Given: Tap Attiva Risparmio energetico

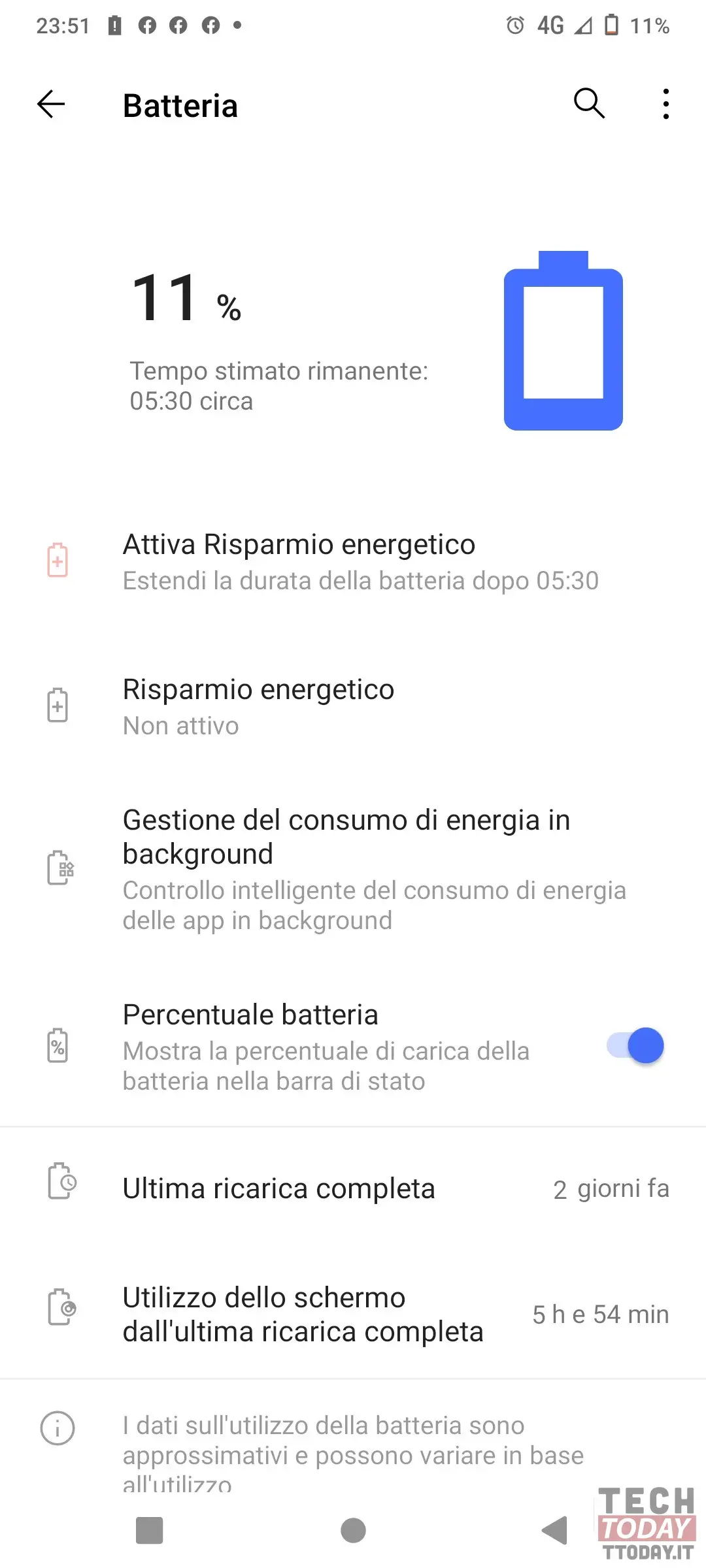Looking at the screenshot, I should (353, 562).
